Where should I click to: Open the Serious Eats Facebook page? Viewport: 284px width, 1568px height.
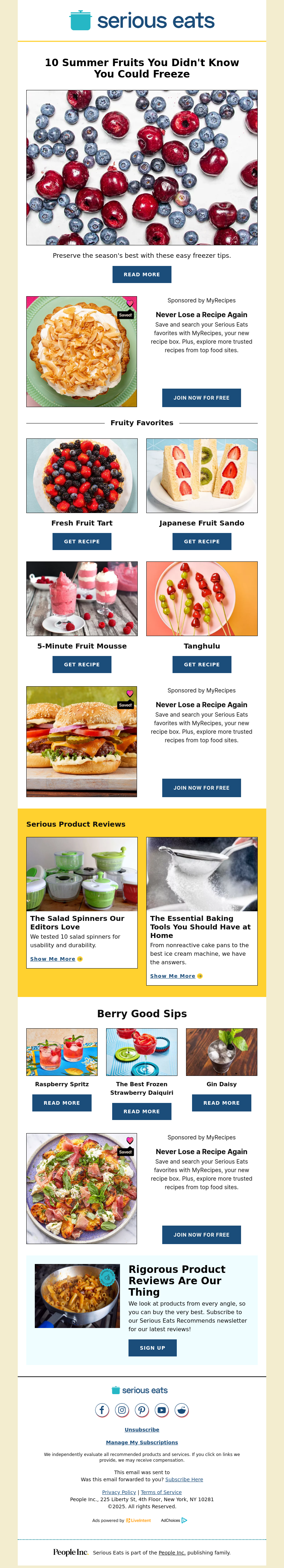[102, 1410]
